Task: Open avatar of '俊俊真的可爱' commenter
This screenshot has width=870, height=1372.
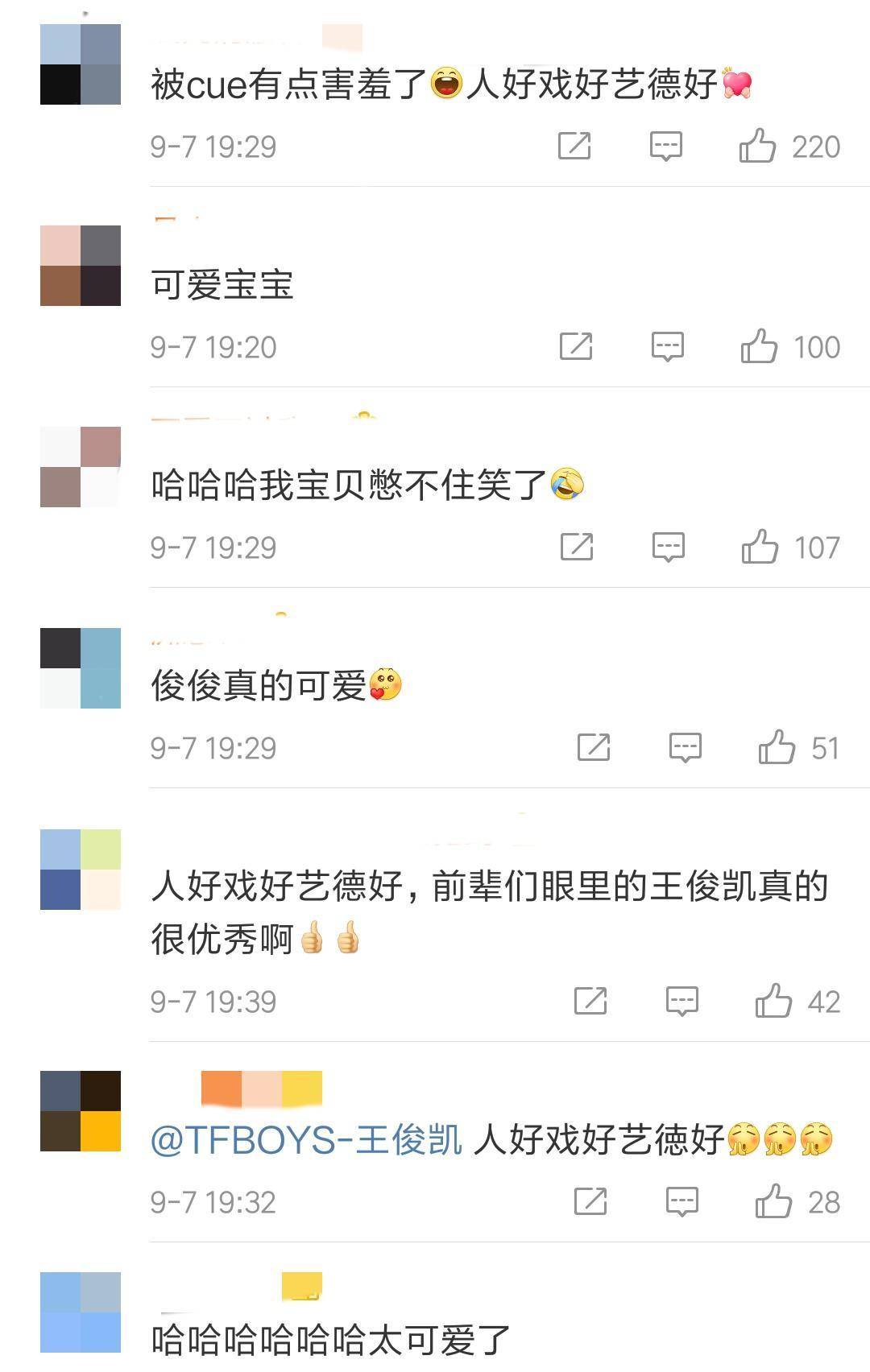Action: point(81,668)
